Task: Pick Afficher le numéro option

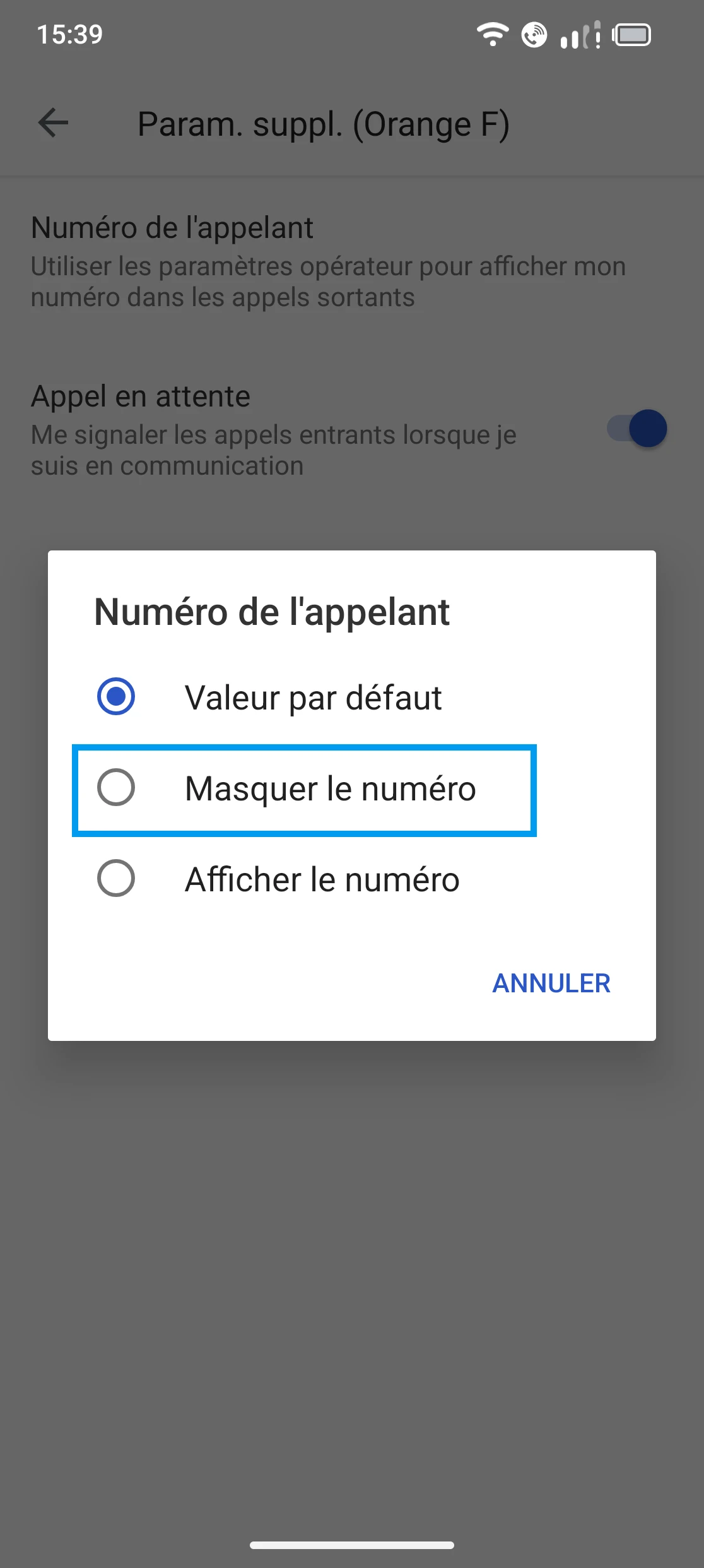Action: pos(117,879)
